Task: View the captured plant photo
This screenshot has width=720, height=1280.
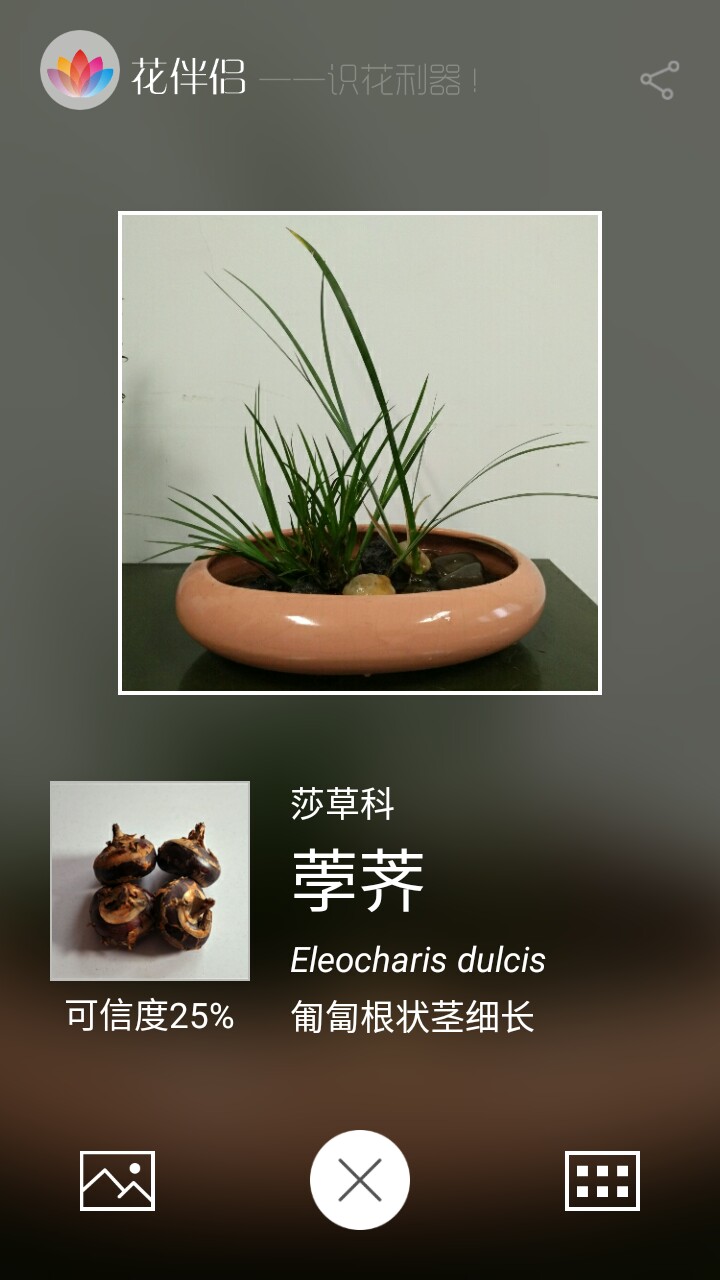Action: point(360,453)
